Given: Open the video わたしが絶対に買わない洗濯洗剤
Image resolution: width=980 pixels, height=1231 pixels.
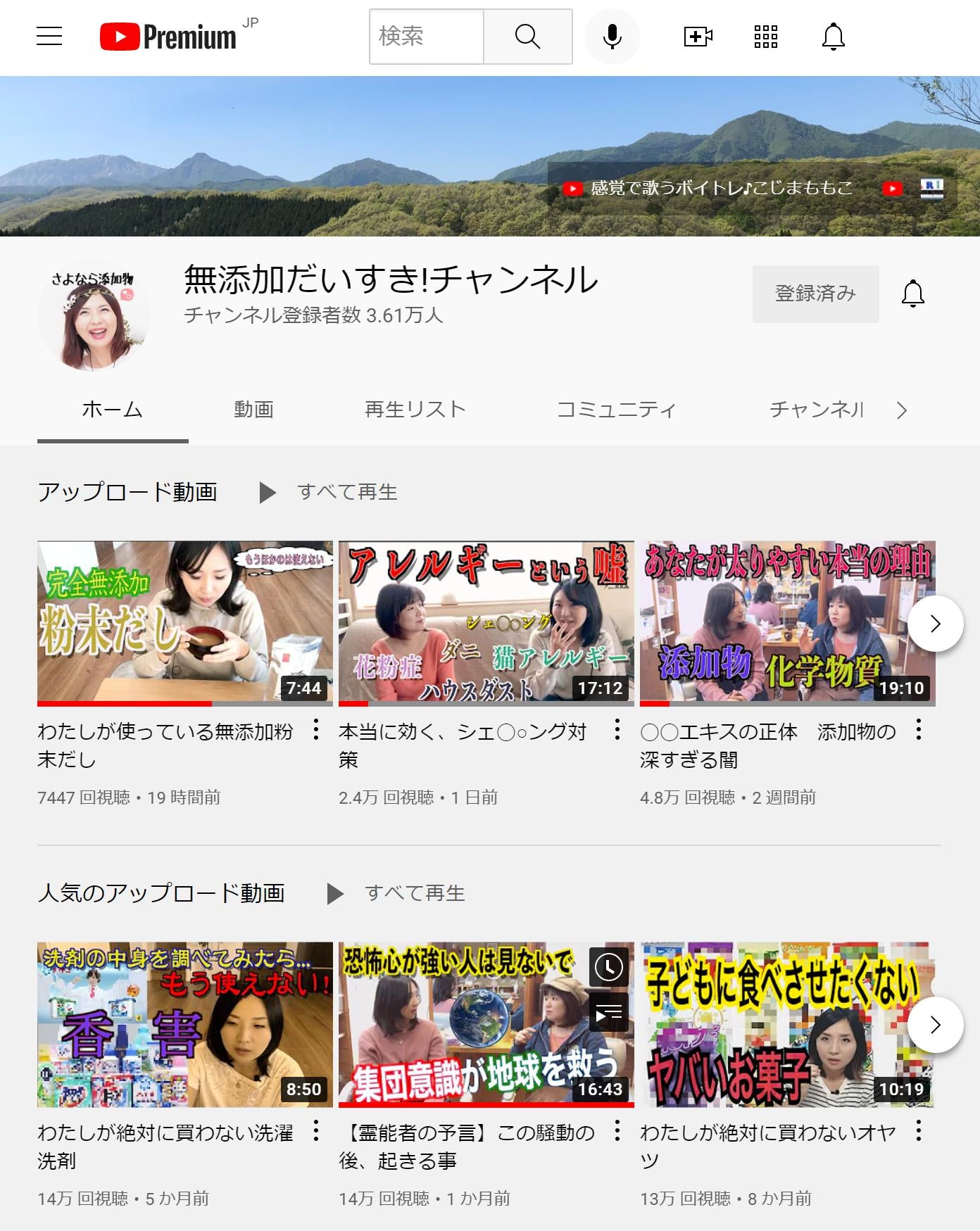Looking at the screenshot, I should point(184,1024).
